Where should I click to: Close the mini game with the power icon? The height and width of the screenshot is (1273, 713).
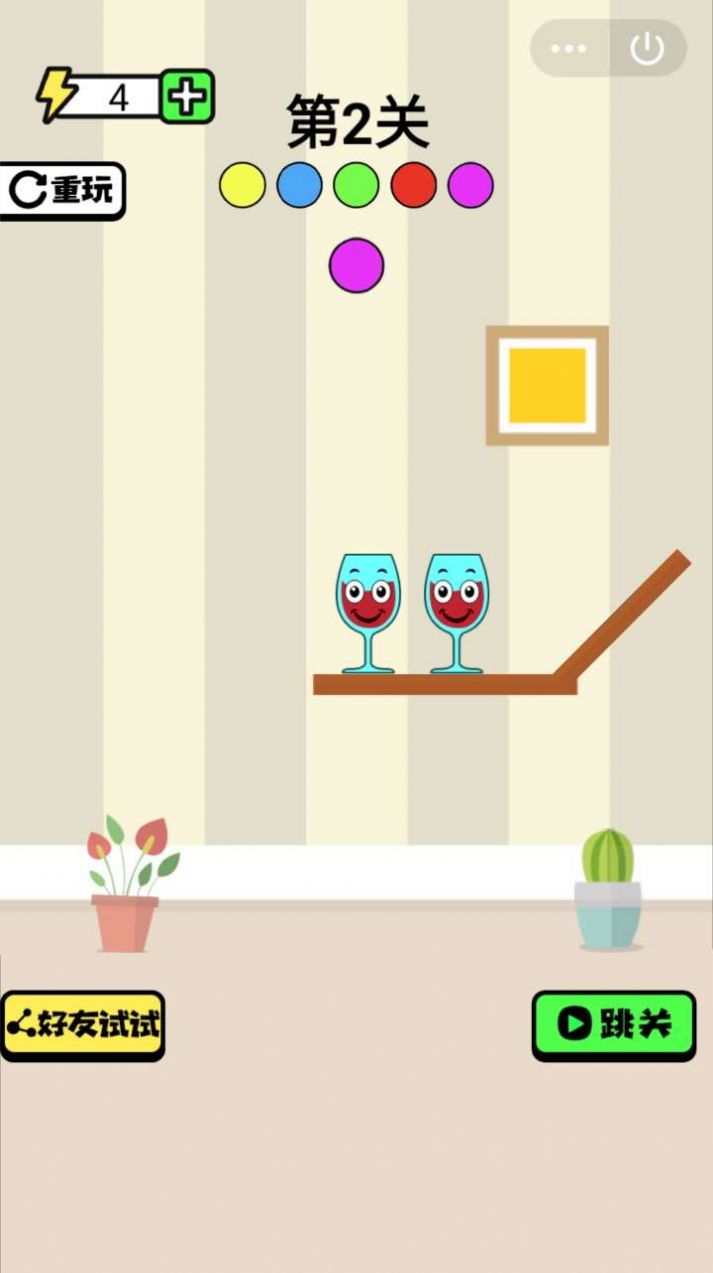coord(648,48)
